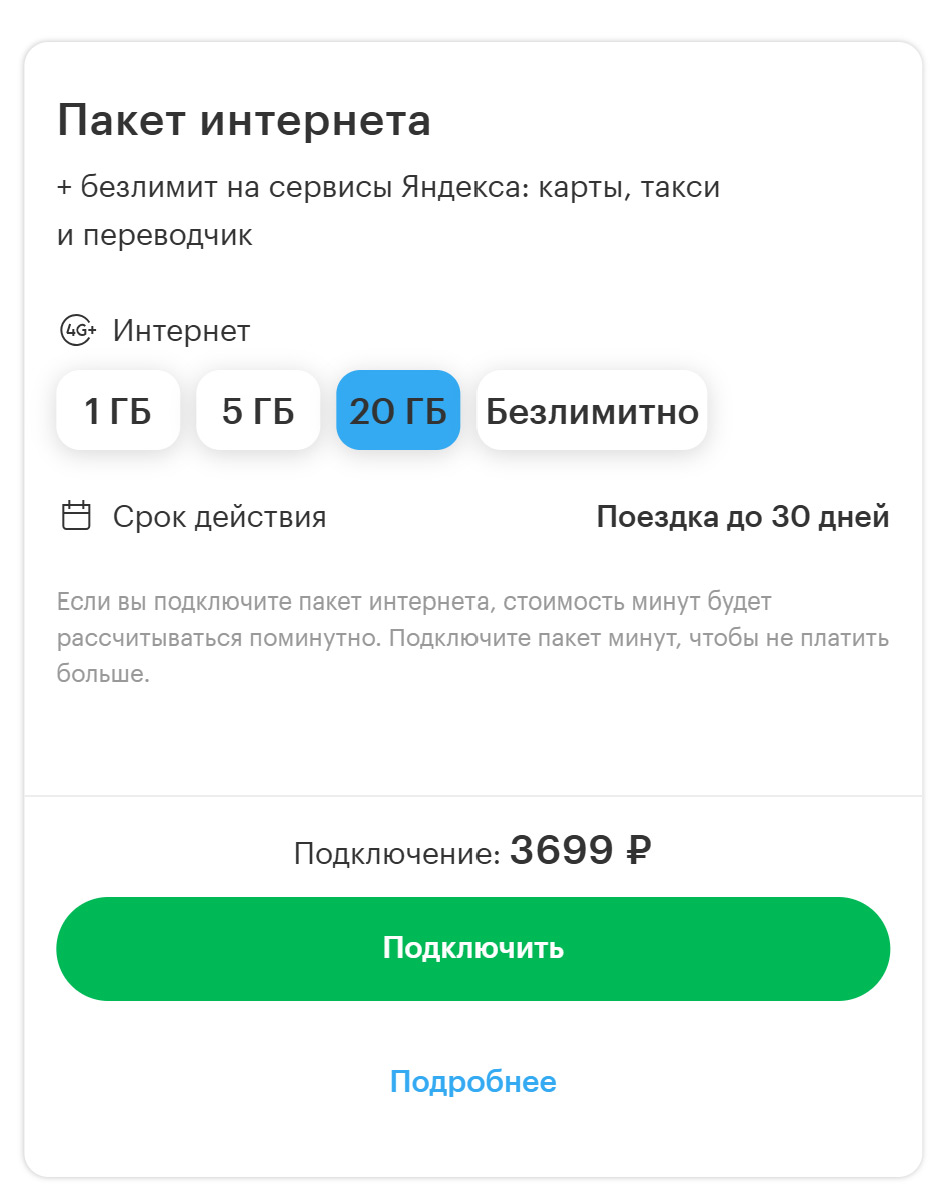The image size is (950, 1196).
Task: Open the Подробнее link
Action: pyautogui.click(x=473, y=1082)
